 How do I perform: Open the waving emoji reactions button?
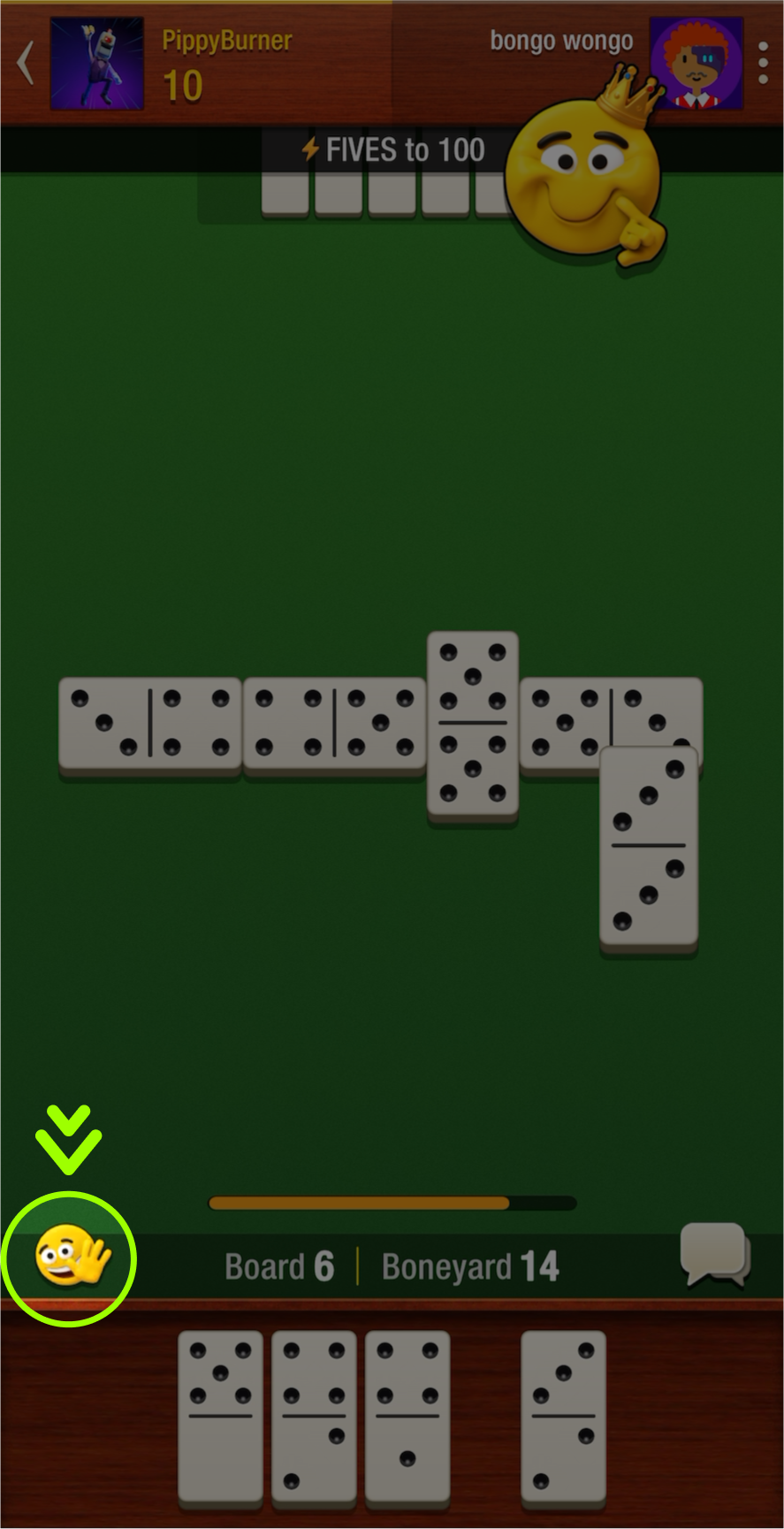tap(71, 1258)
